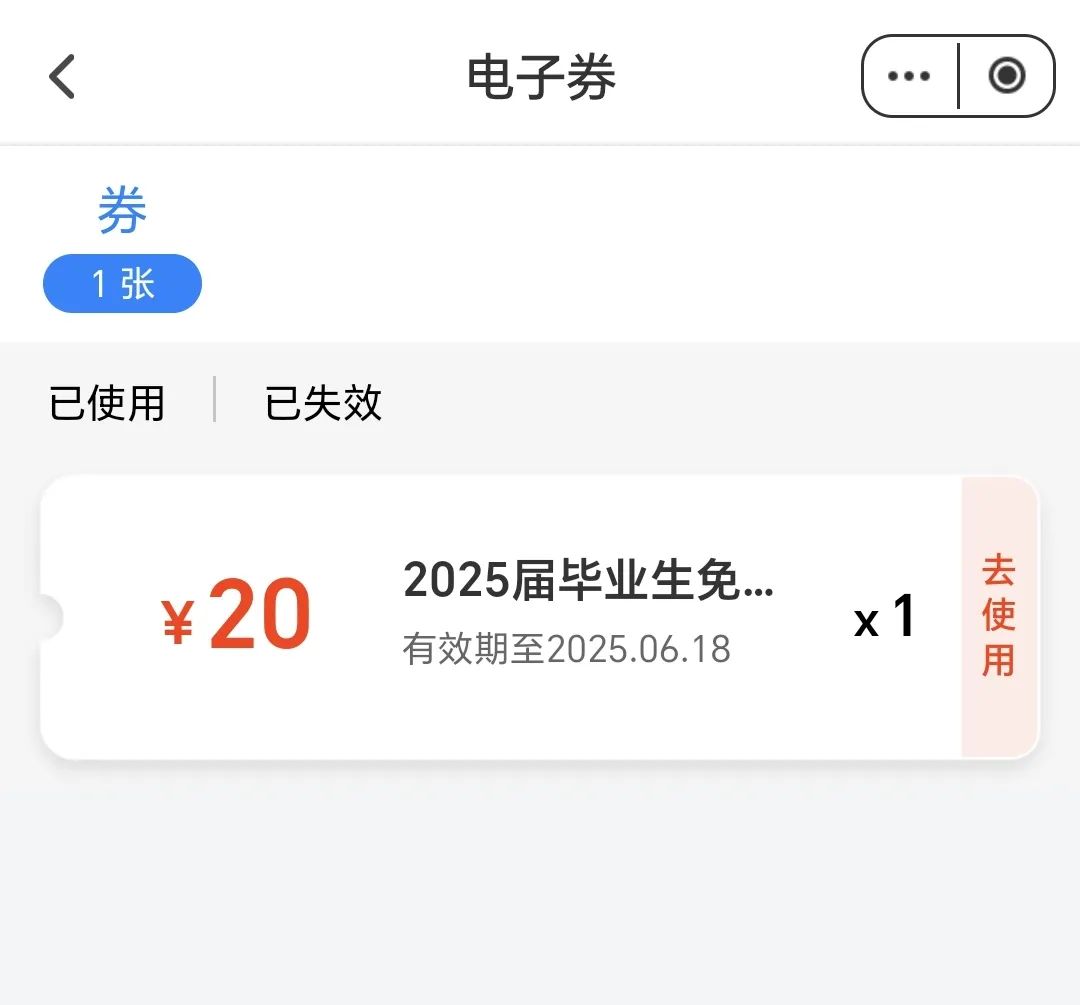The image size is (1080, 1005).
Task: Close the mini program via circle icon
Action: (x=1006, y=77)
